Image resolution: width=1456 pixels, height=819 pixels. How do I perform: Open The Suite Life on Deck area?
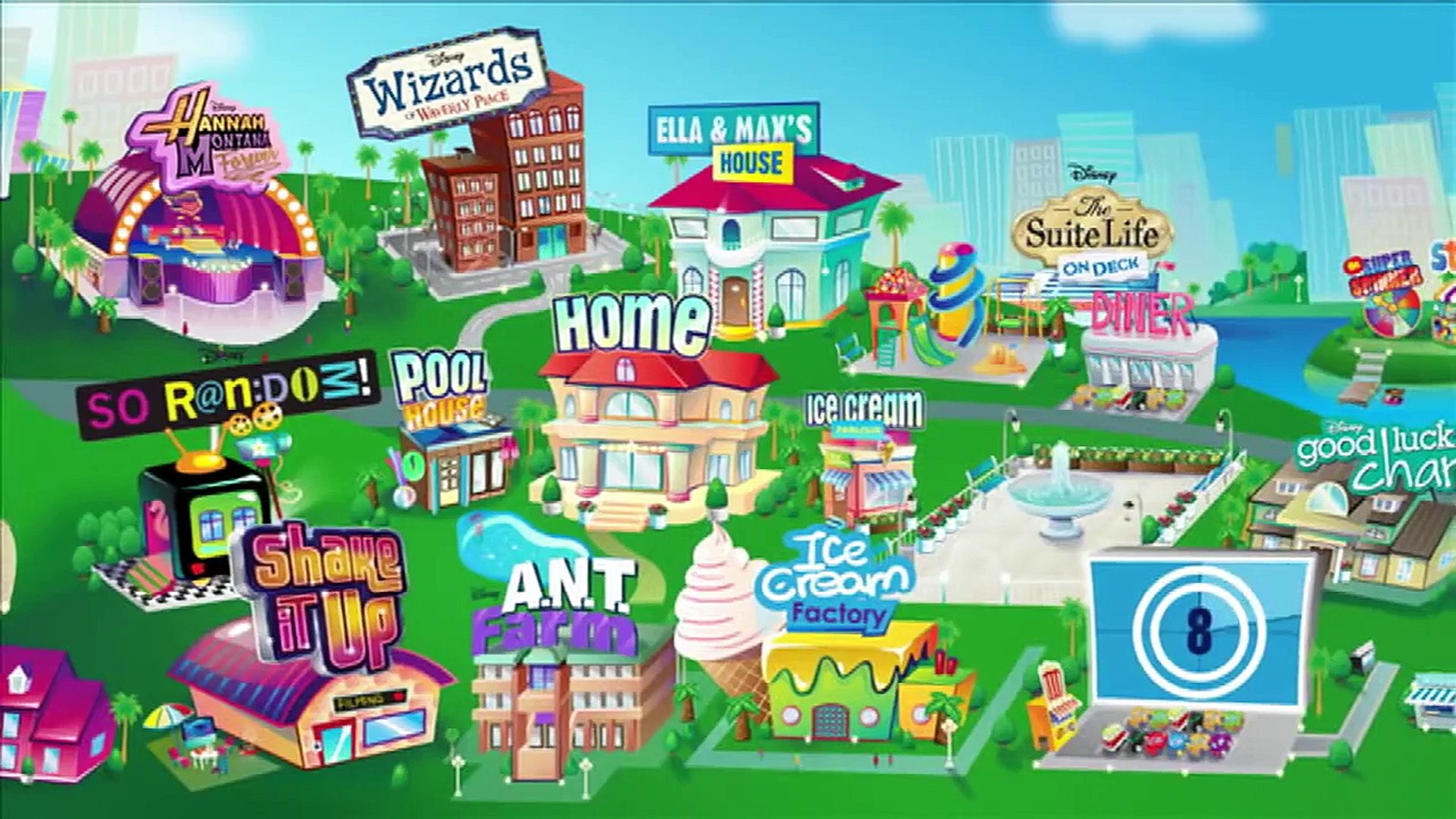tap(1092, 235)
